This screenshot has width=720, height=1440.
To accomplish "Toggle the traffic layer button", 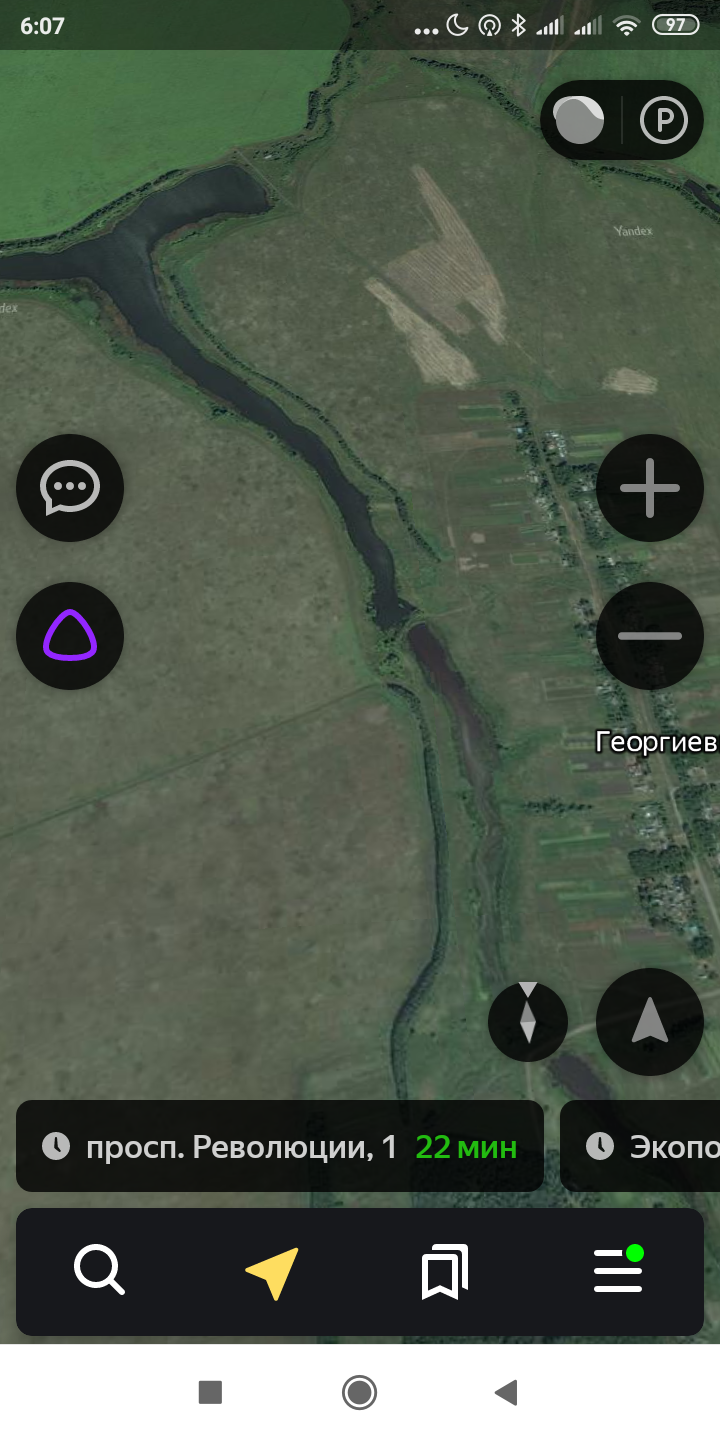I will 579,121.
